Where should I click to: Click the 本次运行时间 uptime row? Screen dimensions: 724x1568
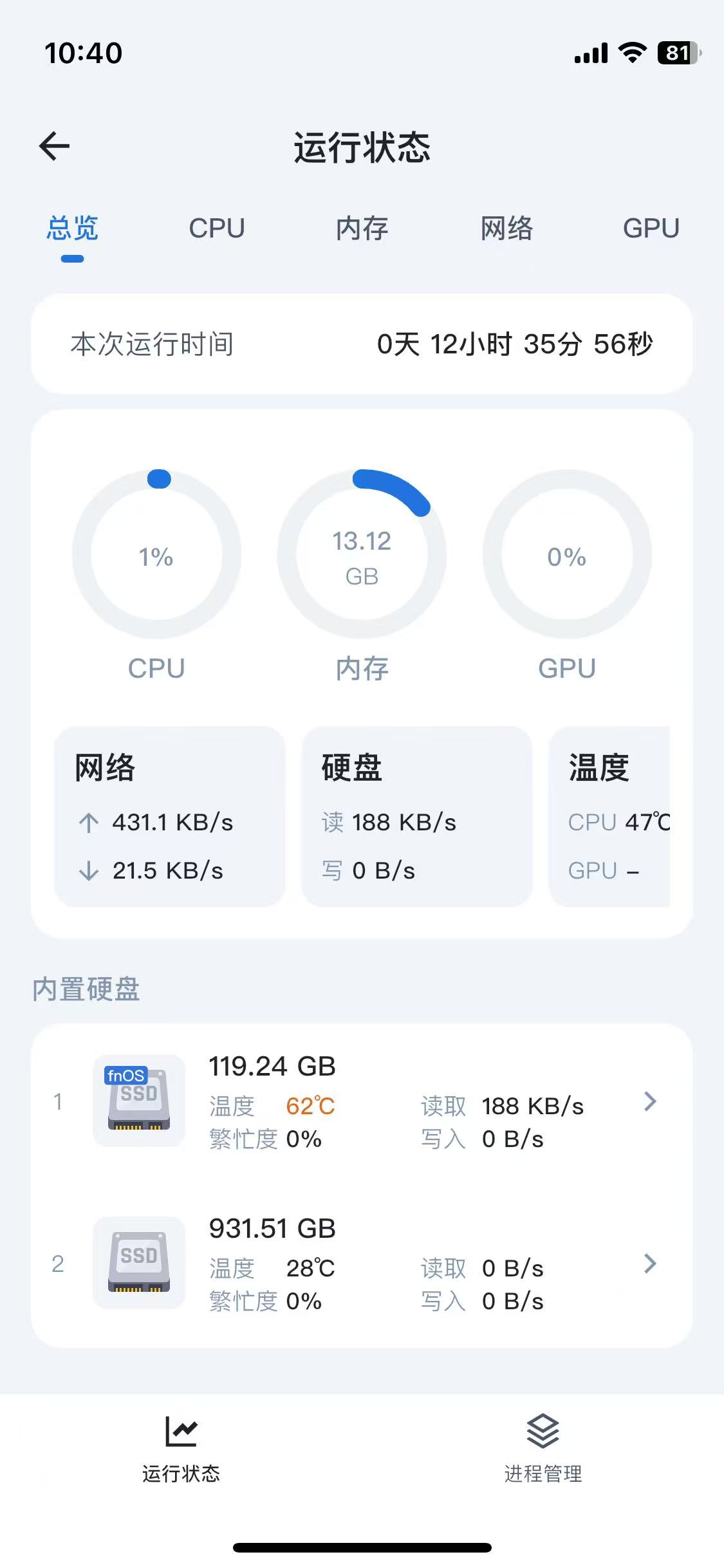[x=362, y=344]
